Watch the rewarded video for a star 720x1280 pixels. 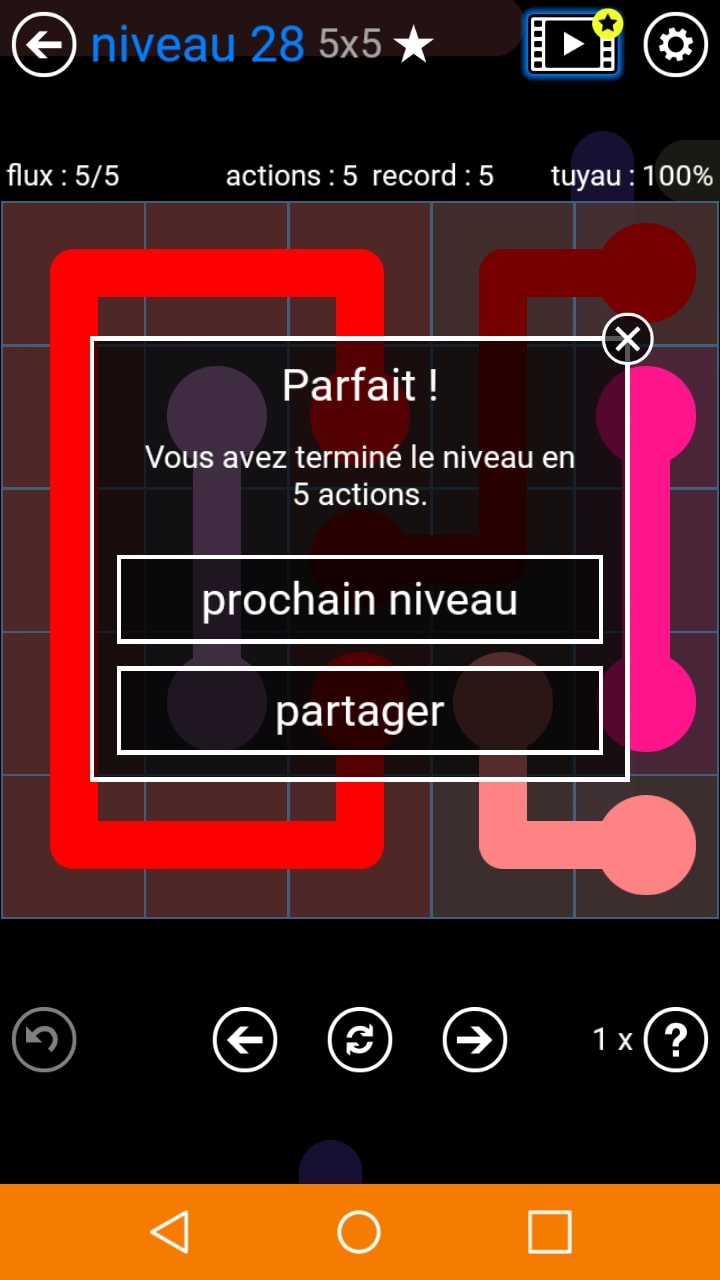pyautogui.click(x=572, y=44)
